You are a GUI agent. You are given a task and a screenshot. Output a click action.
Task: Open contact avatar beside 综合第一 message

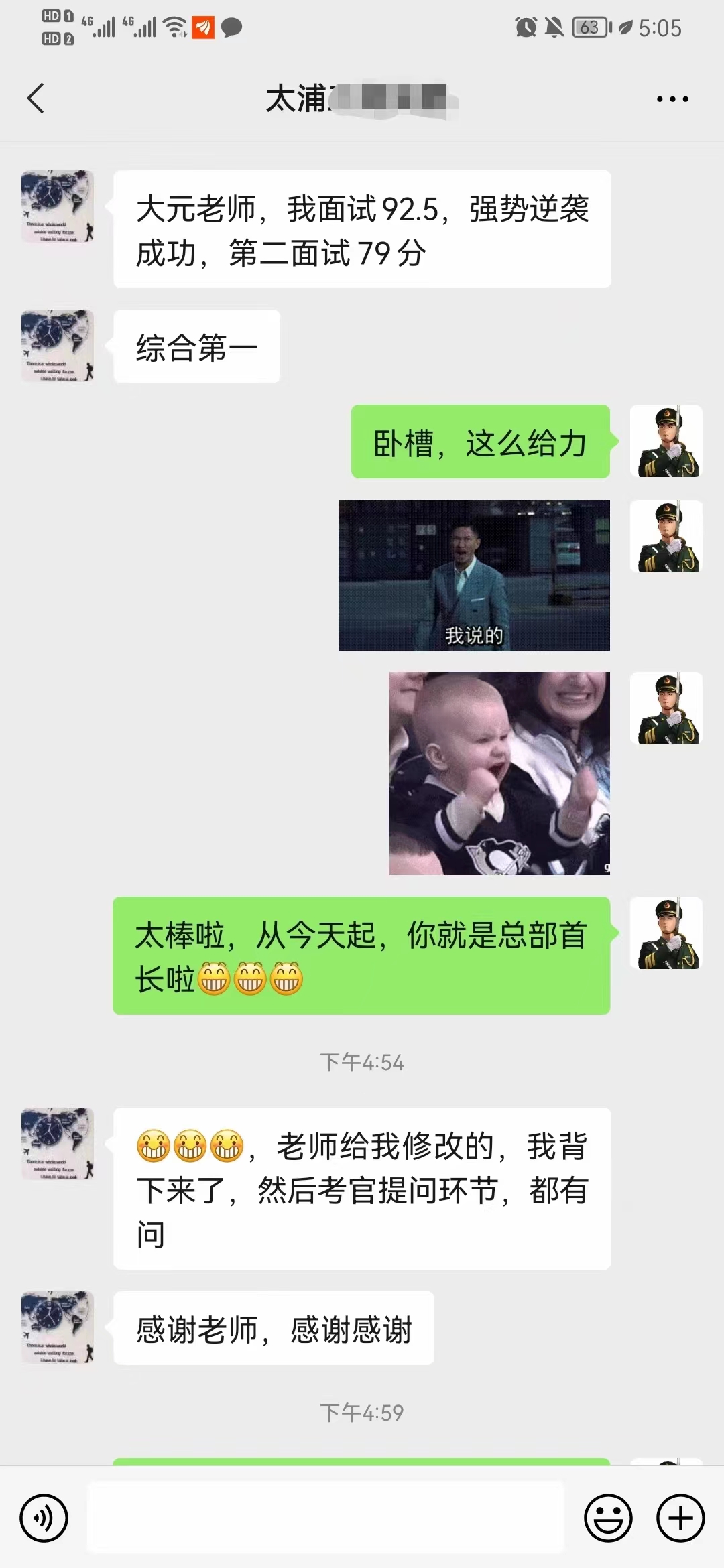tap(58, 346)
